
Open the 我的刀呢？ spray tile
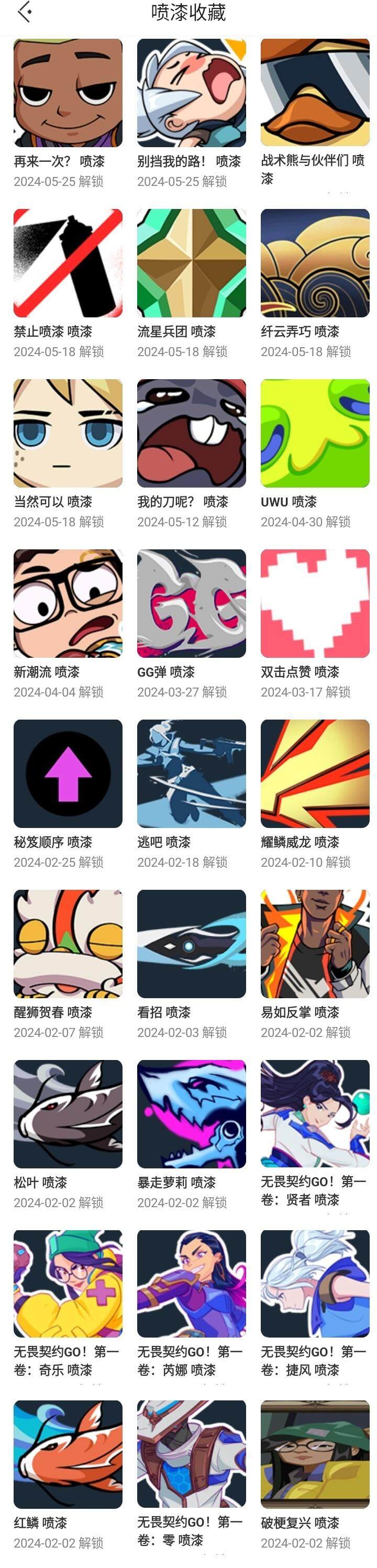tap(191, 434)
